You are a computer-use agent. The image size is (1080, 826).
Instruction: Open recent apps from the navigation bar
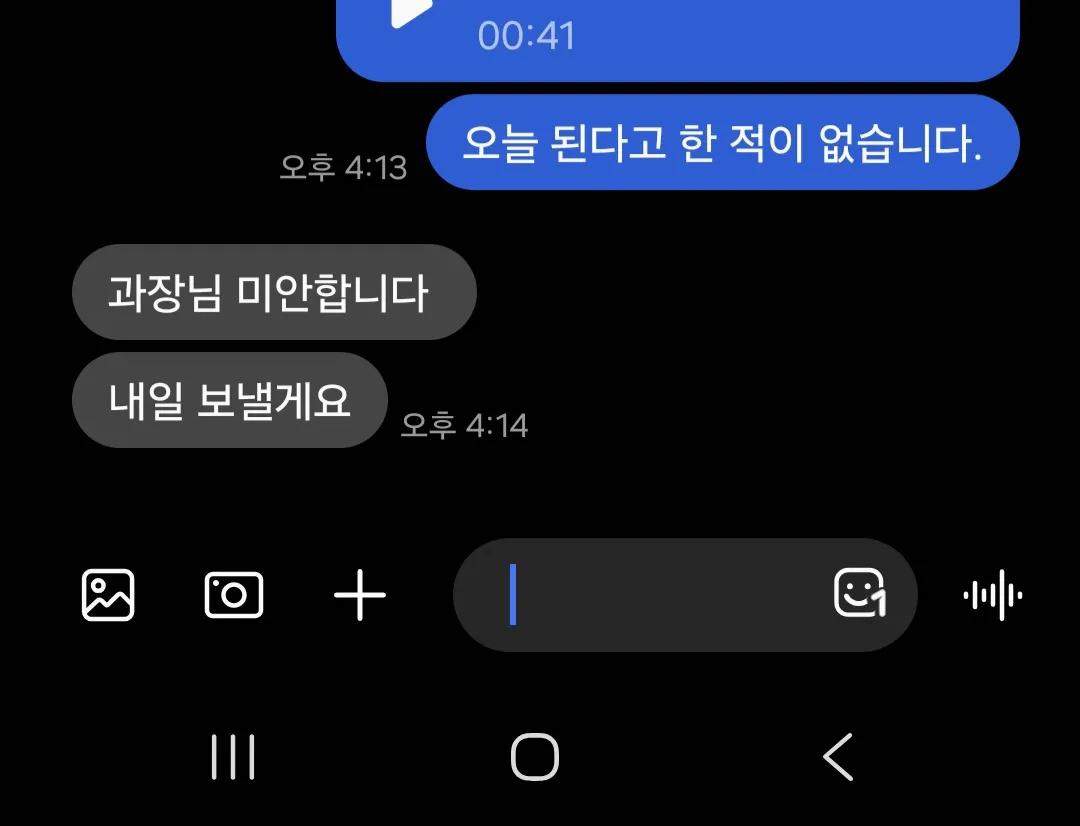click(x=233, y=757)
